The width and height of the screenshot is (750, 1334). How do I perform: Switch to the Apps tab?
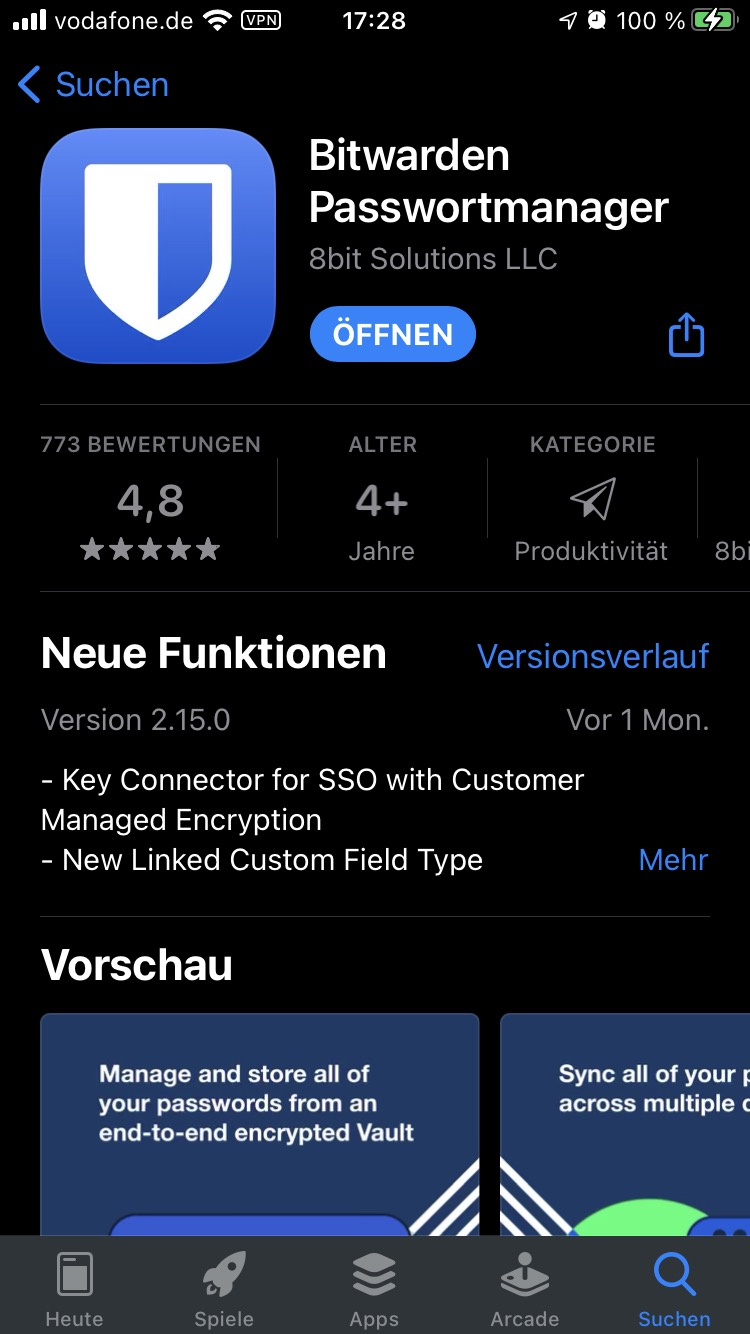[x=374, y=1289]
